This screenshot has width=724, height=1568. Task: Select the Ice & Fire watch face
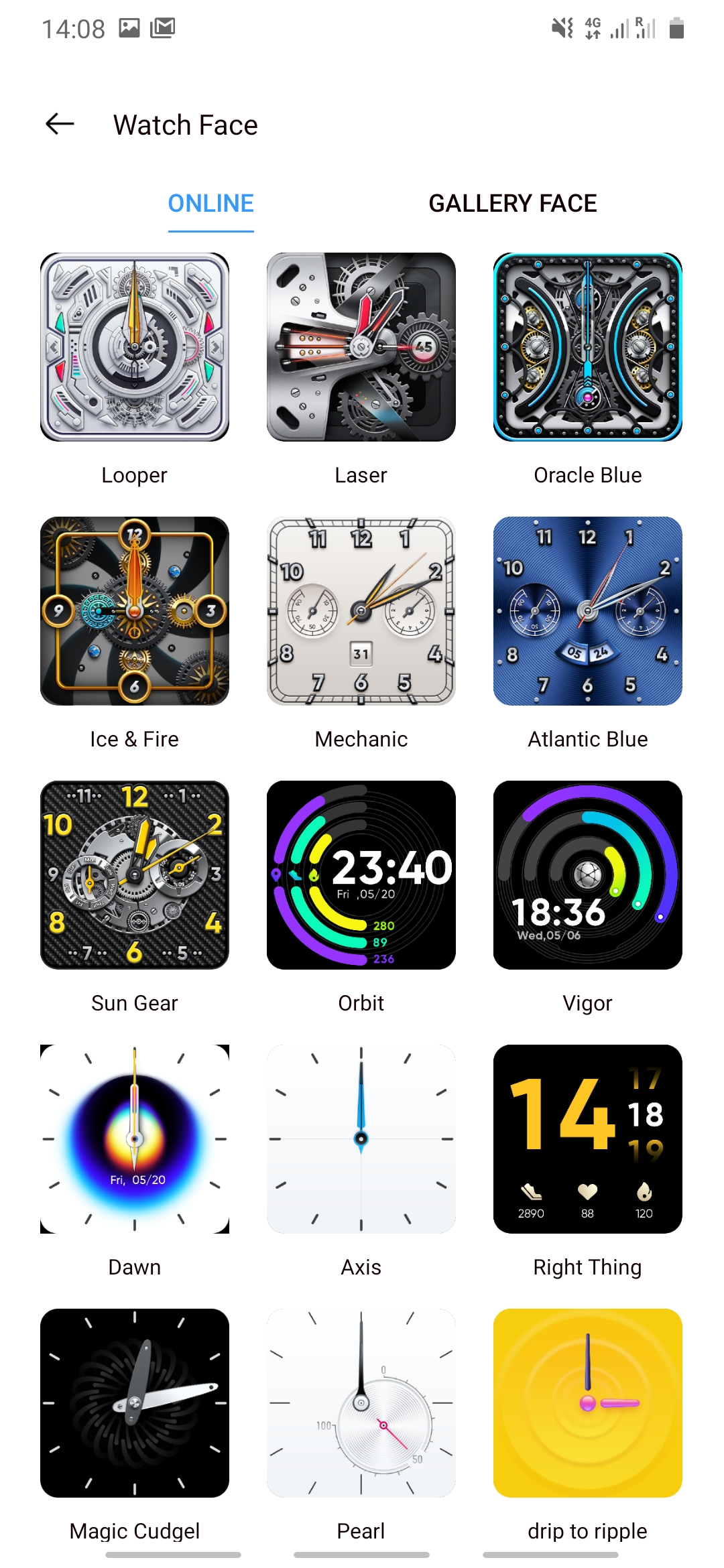[x=135, y=611]
